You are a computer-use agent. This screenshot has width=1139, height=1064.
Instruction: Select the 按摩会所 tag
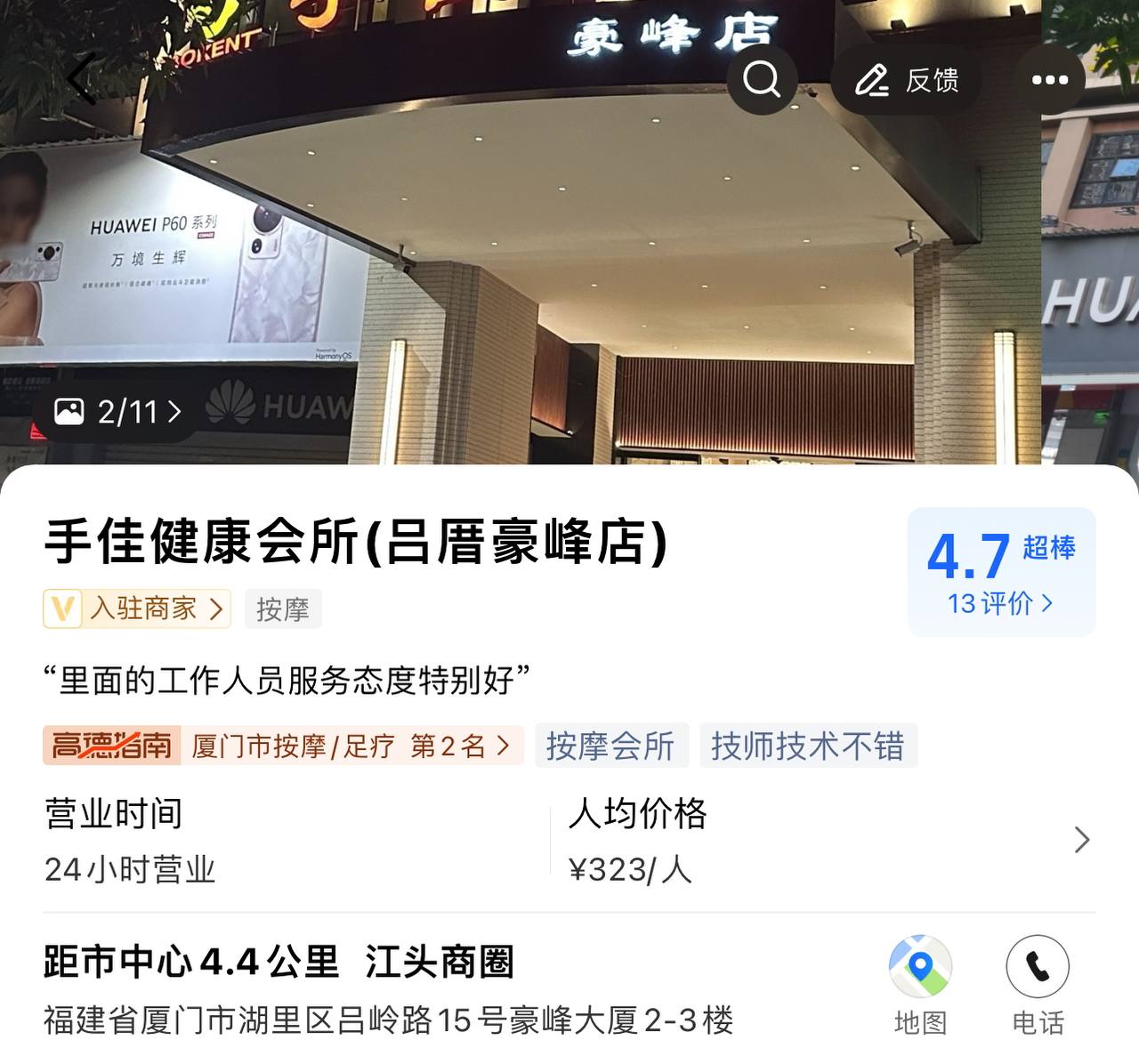coord(610,746)
